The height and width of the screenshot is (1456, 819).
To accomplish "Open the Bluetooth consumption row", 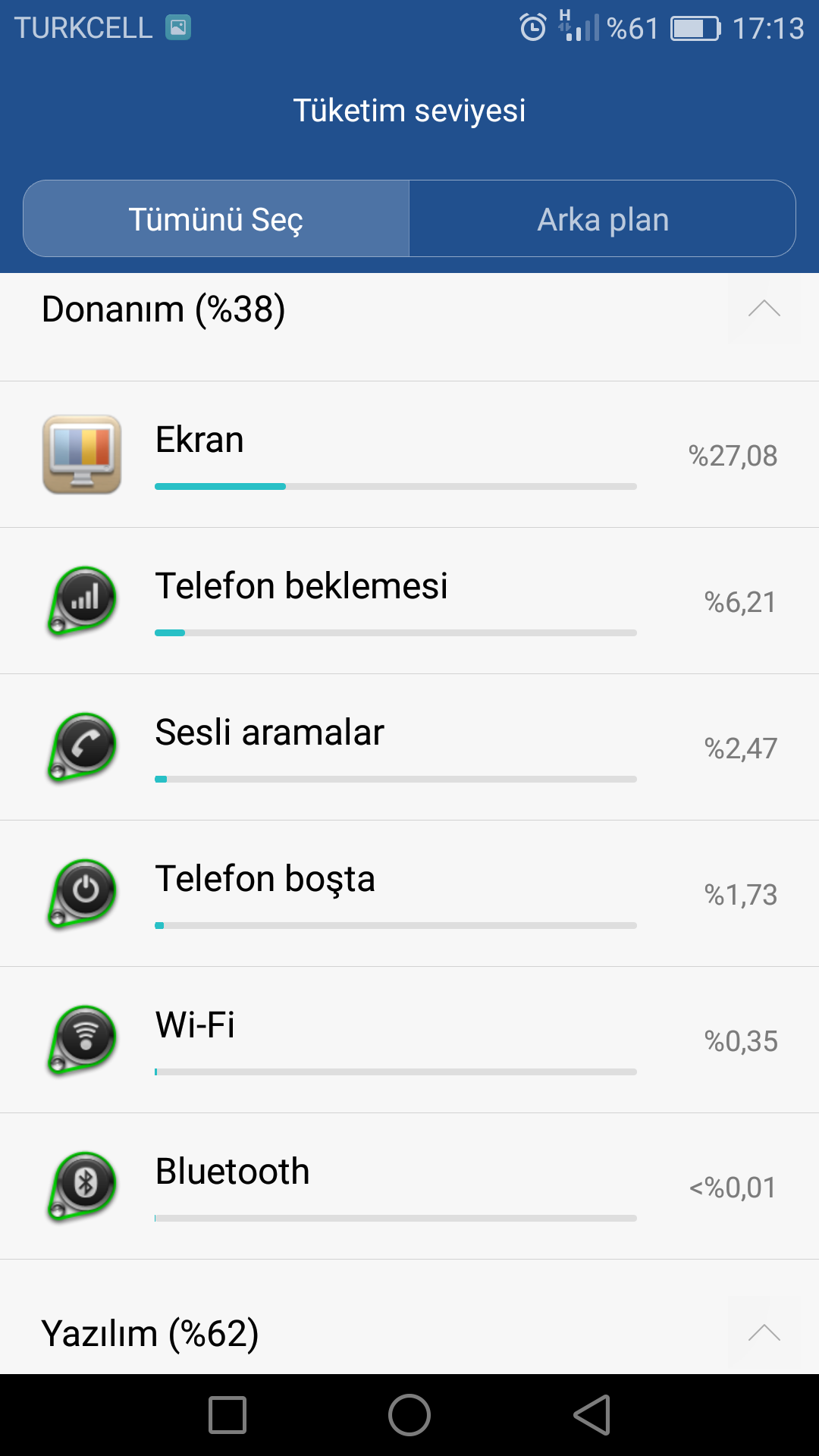I will coord(409,1186).
